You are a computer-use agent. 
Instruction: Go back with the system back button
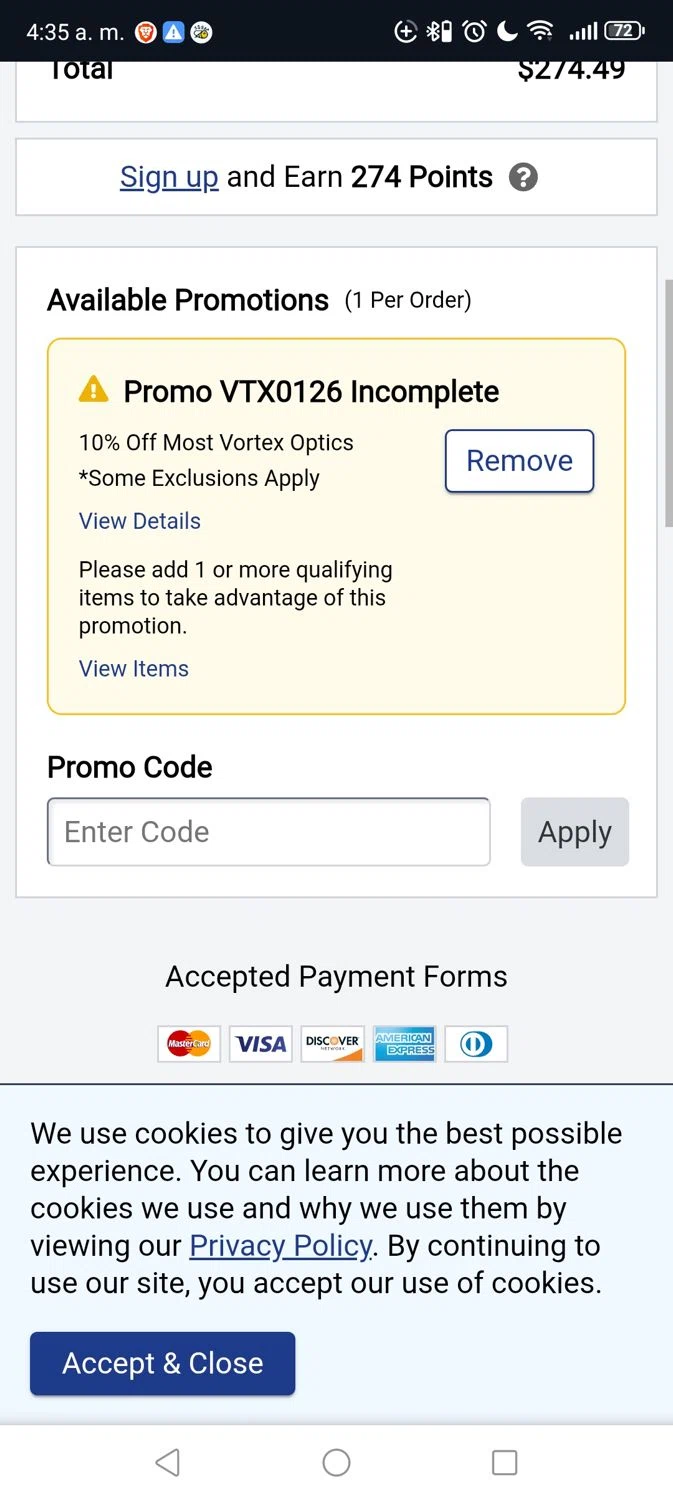click(x=168, y=1463)
